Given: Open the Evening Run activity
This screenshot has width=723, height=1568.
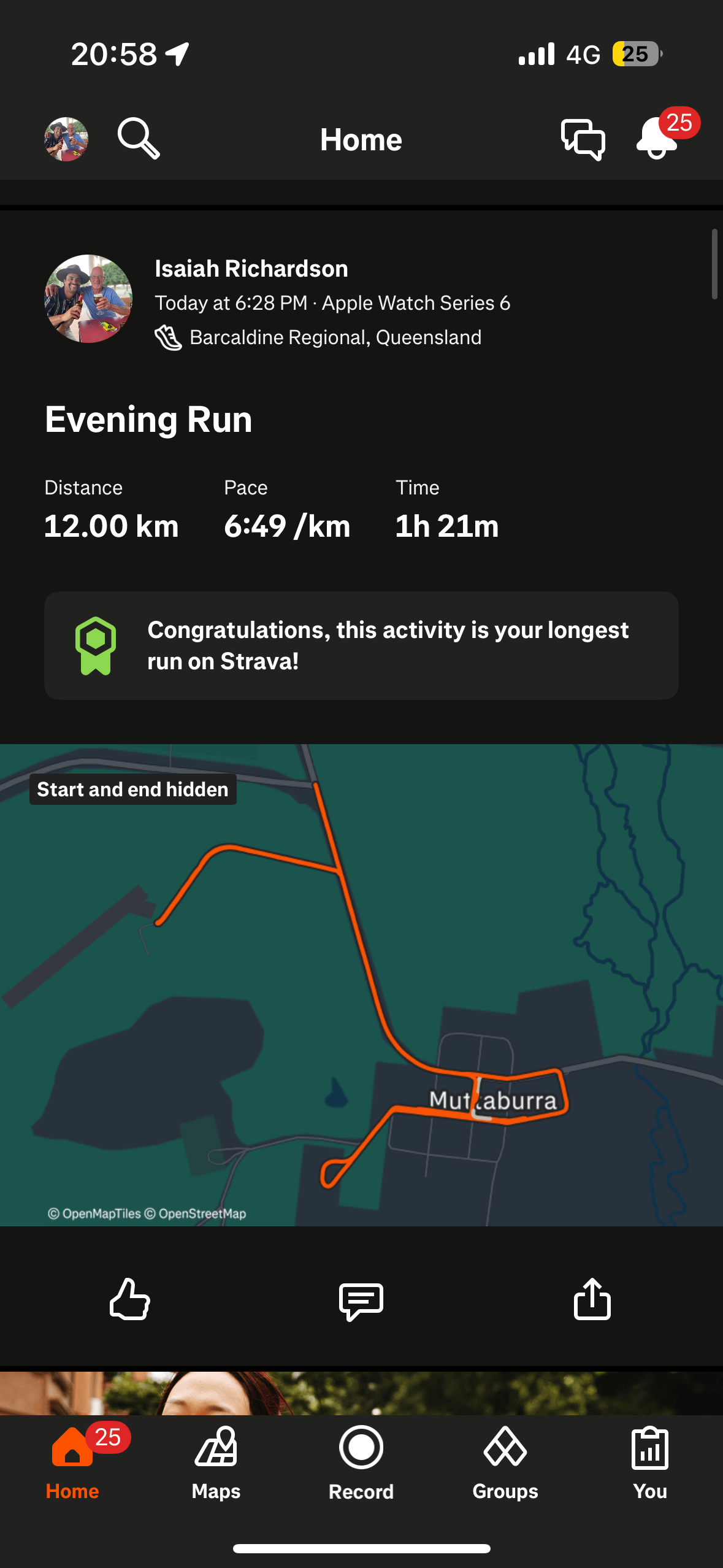Looking at the screenshot, I should click(x=148, y=420).
